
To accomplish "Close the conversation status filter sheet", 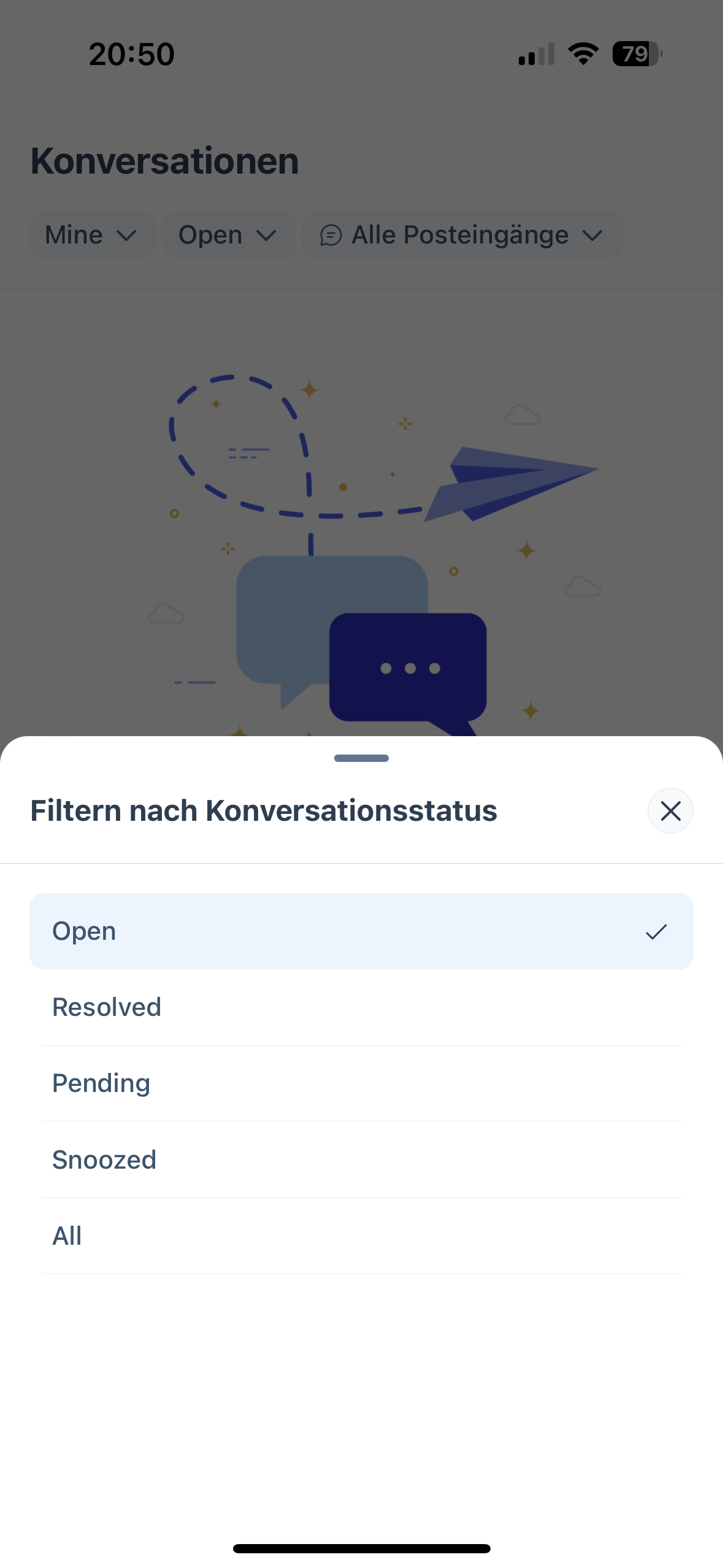I will (x=670, y=811).
